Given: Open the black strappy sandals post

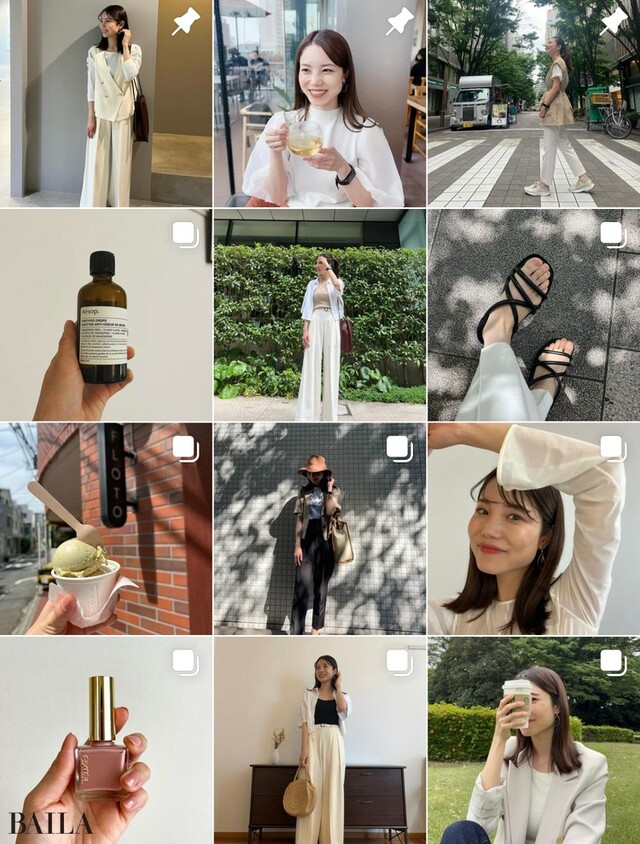Looking at the screenshot, I should [x=534, y=315].
